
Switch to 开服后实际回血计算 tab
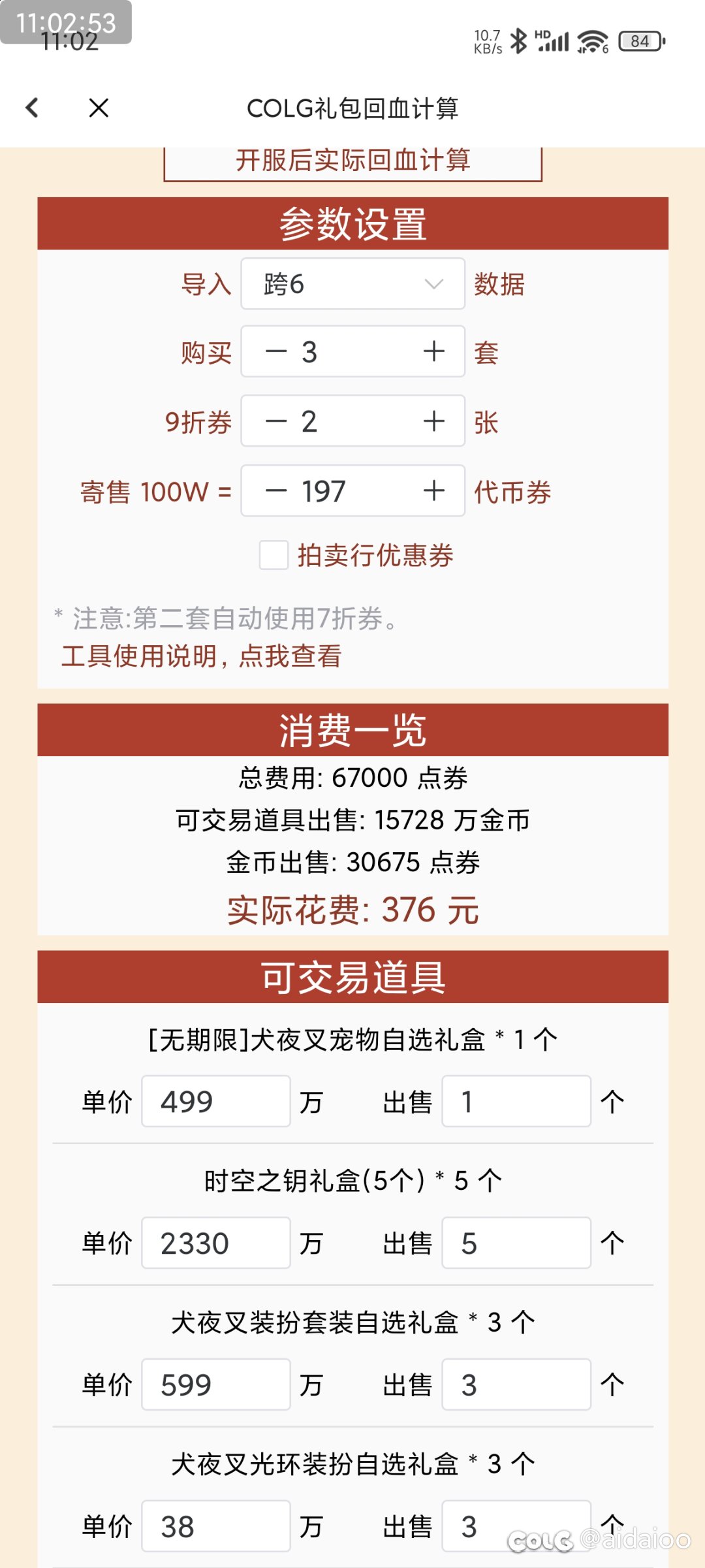pos(352,161)
